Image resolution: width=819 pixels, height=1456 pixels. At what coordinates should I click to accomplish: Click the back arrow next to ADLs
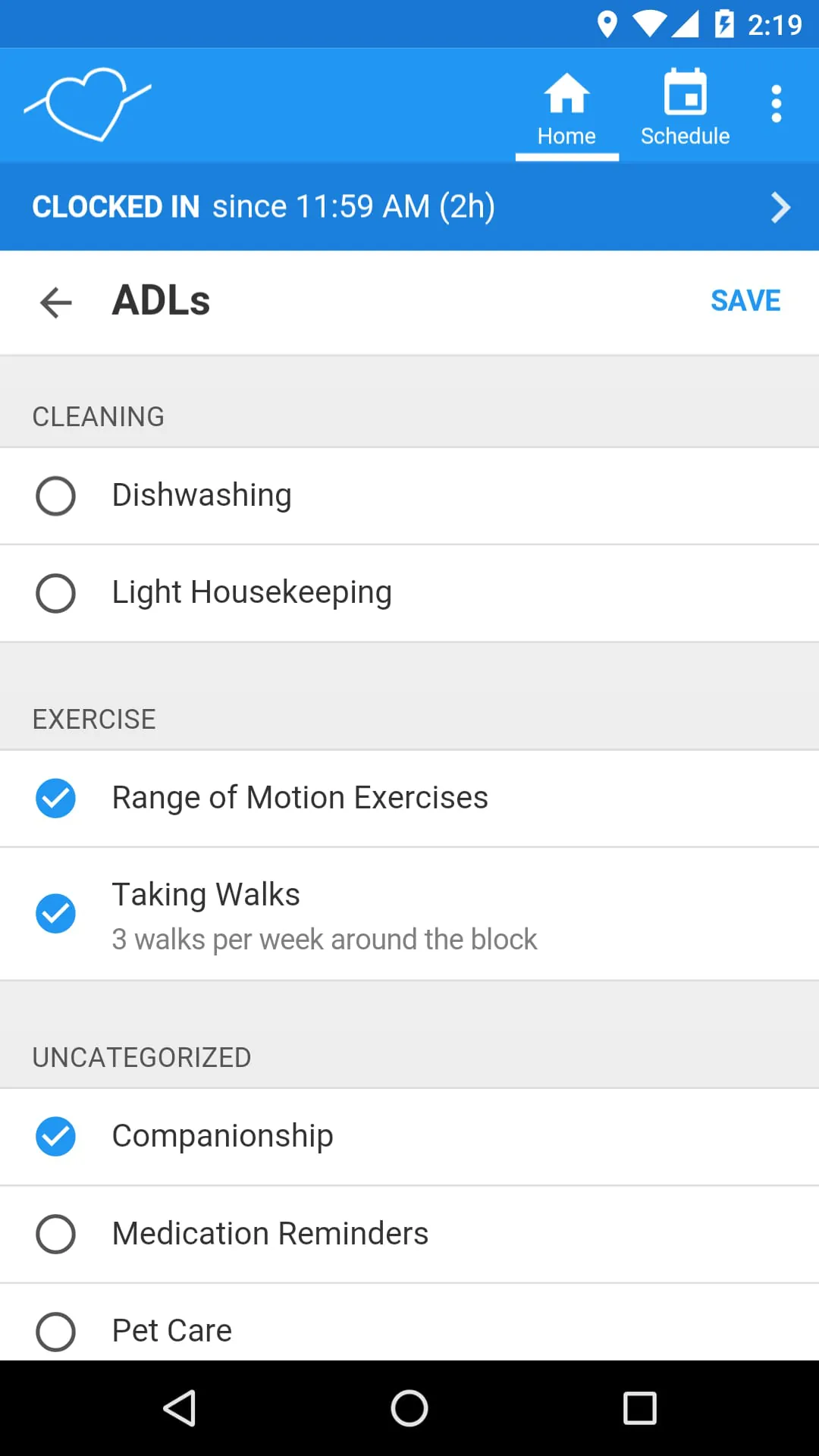pos(55,302)
